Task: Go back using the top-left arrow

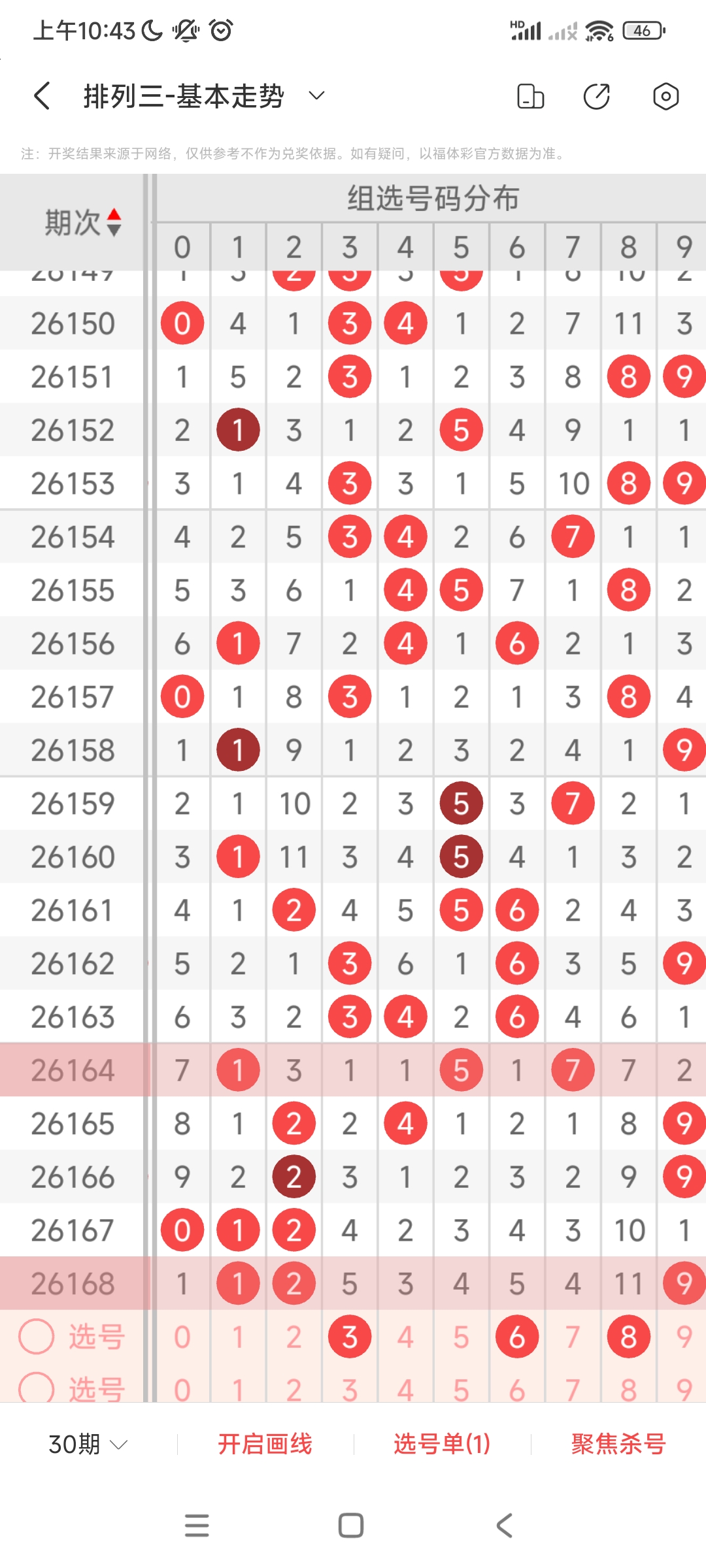Action: pos(42,96)
